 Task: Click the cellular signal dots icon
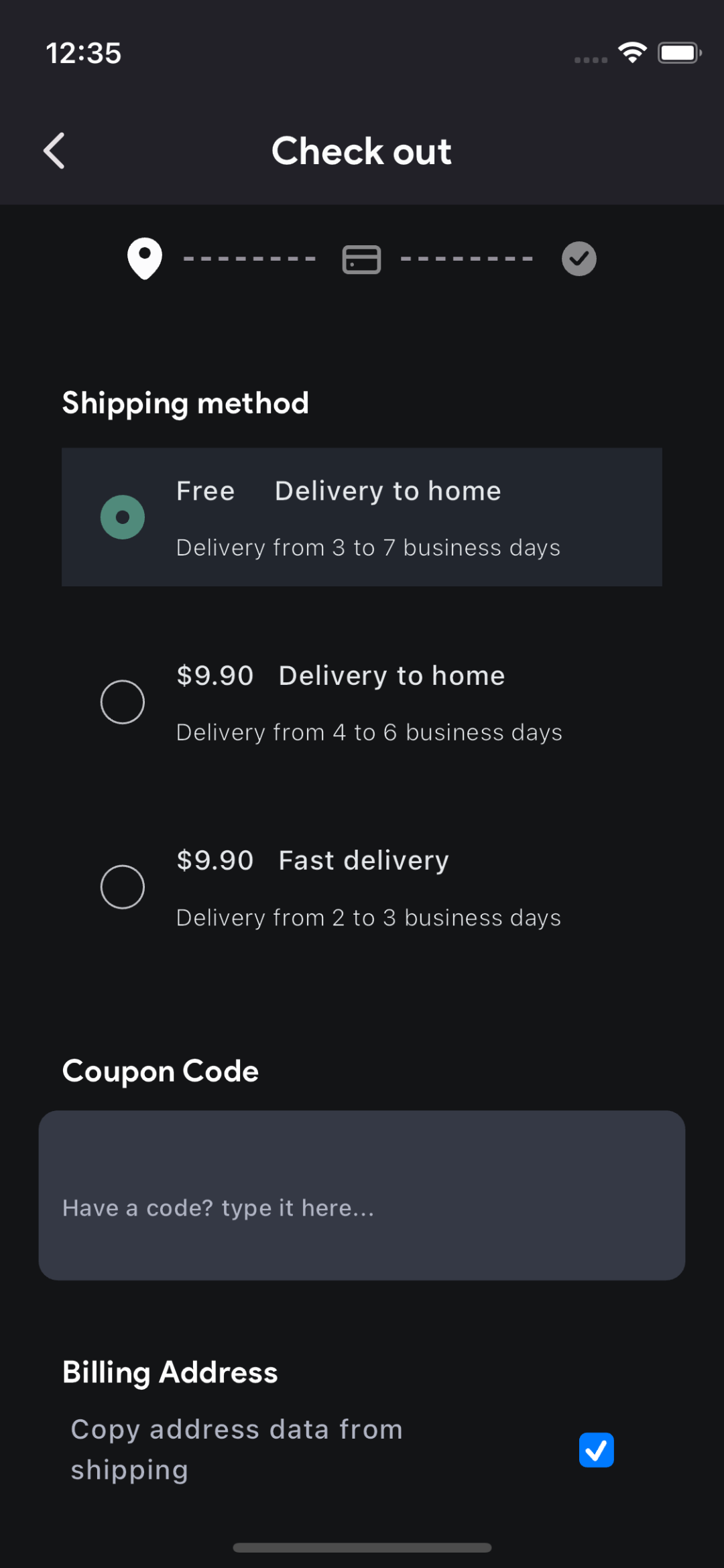[x=589, y=60]
